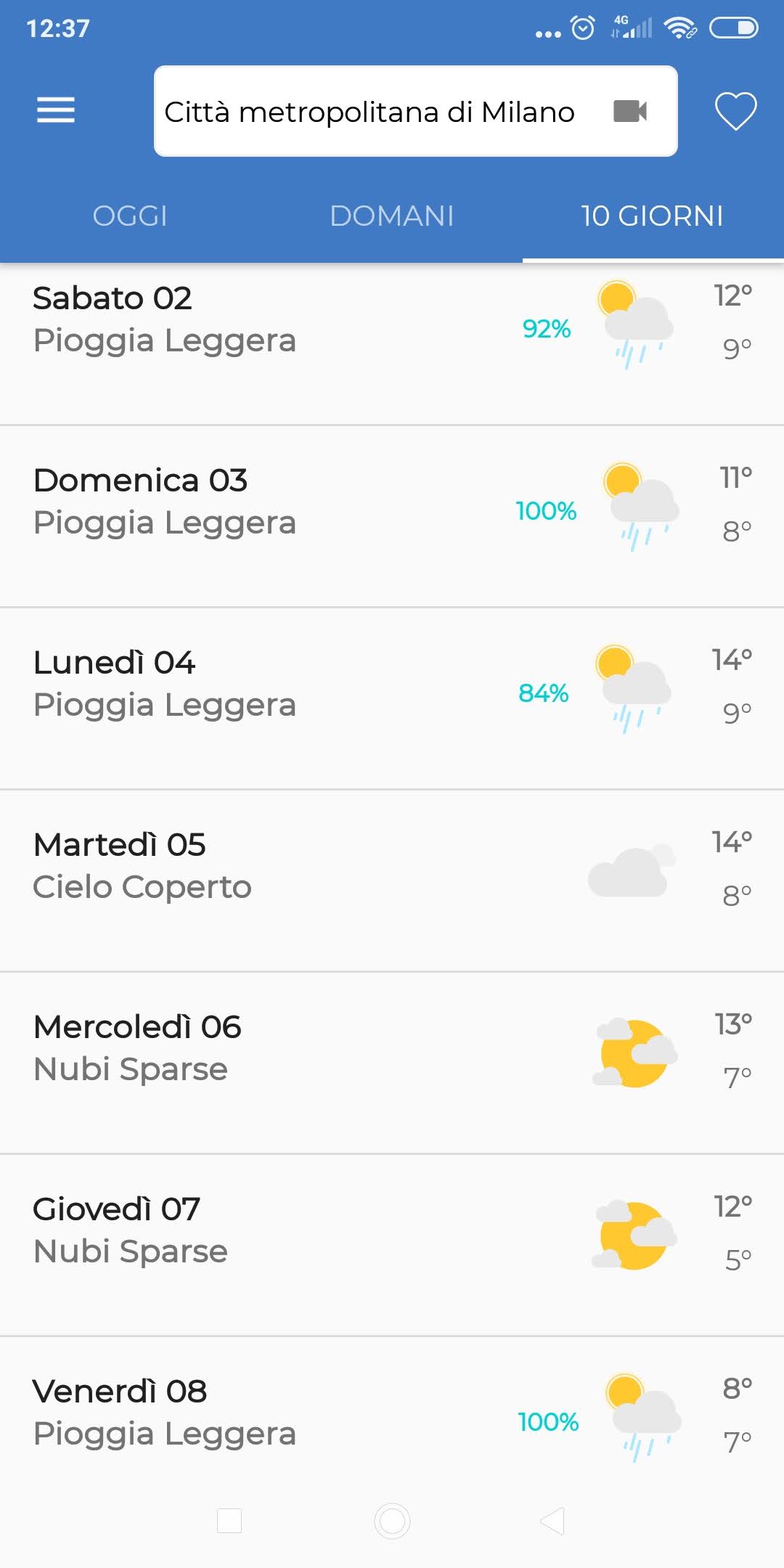Open the webcam video icon
The height and width of the screenshot is (1568, 784).
tap(630, 111)
